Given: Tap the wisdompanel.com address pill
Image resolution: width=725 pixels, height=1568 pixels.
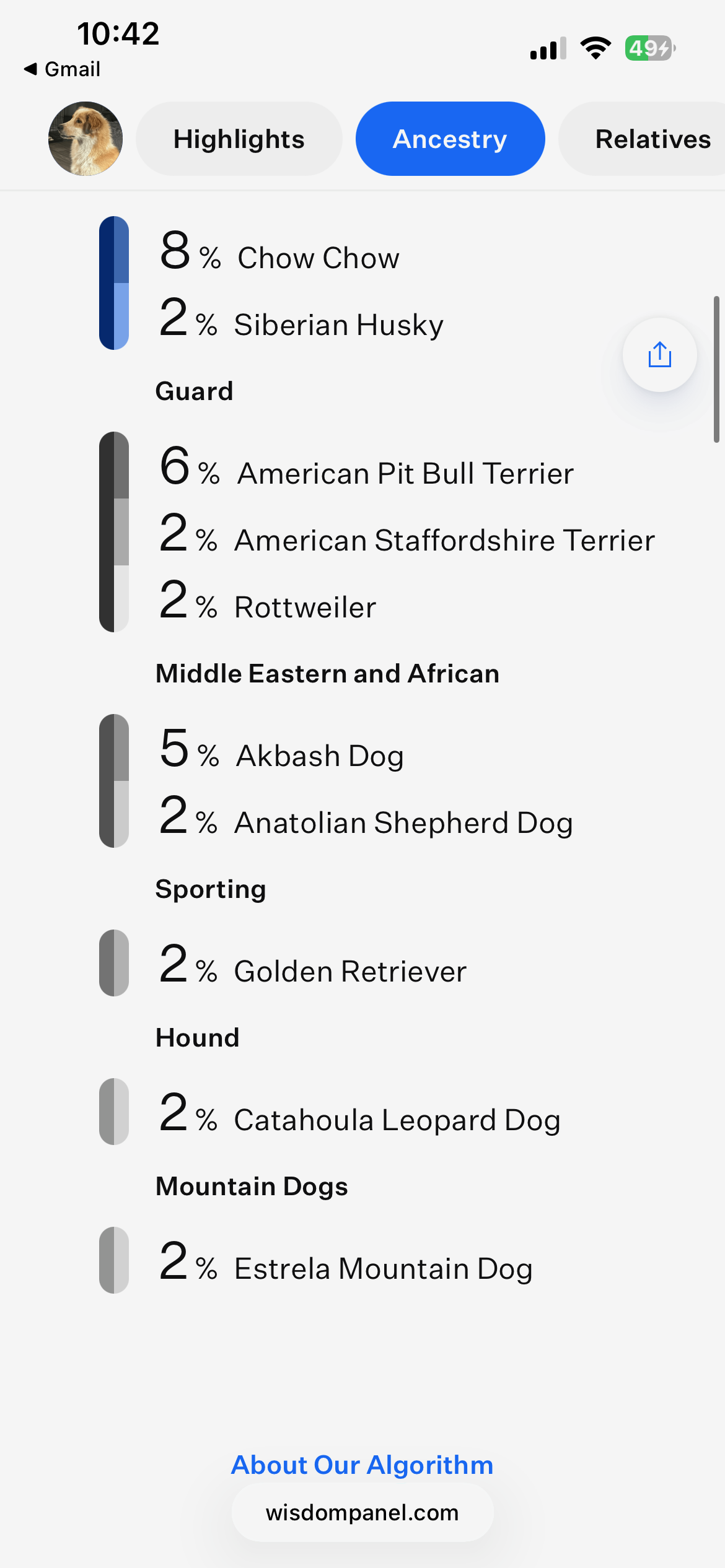Looking at the screenshot, I should point(362,1512).
